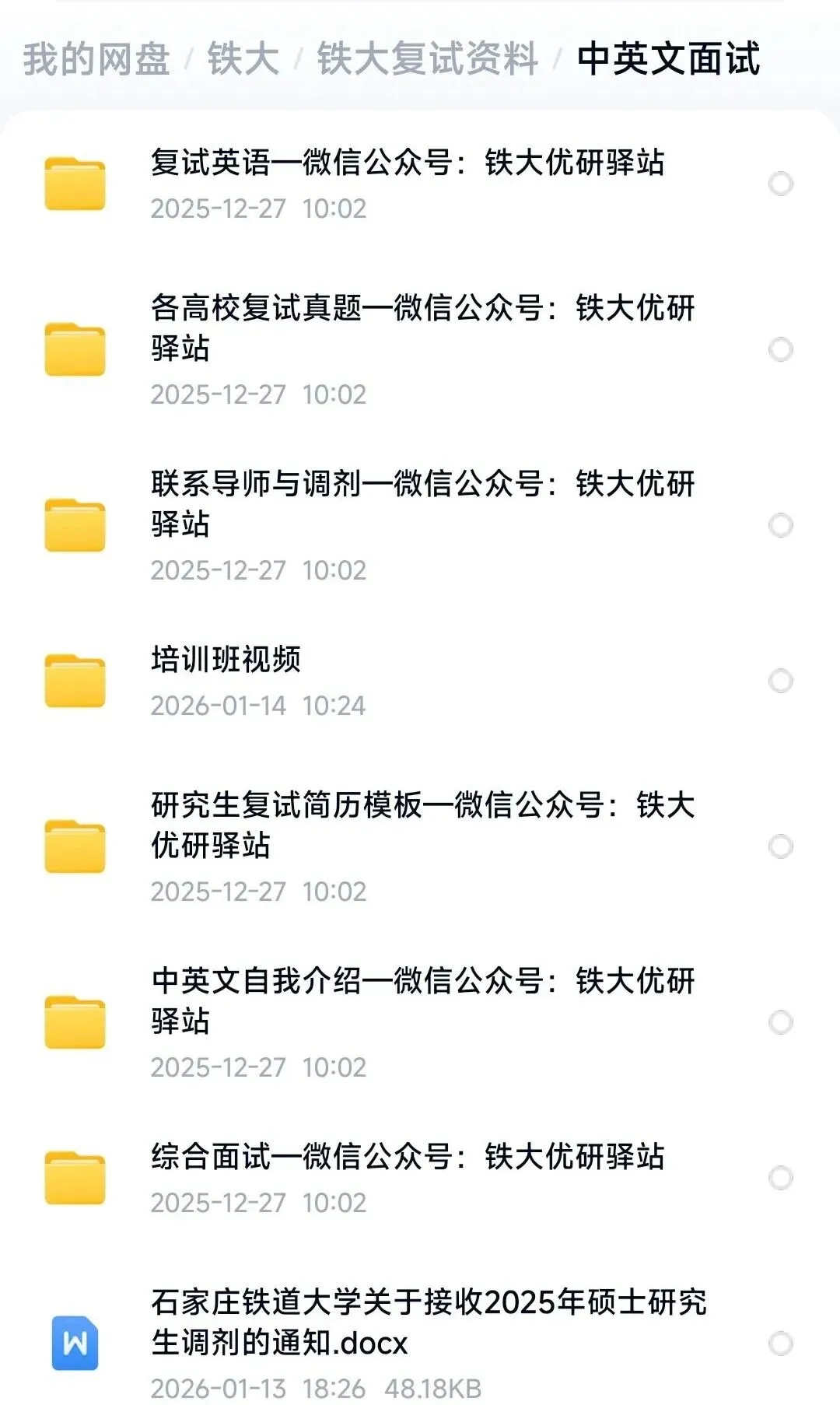
Task: Go back to 铁大 folder breadcrumb
Action: (x=243, y=59)
